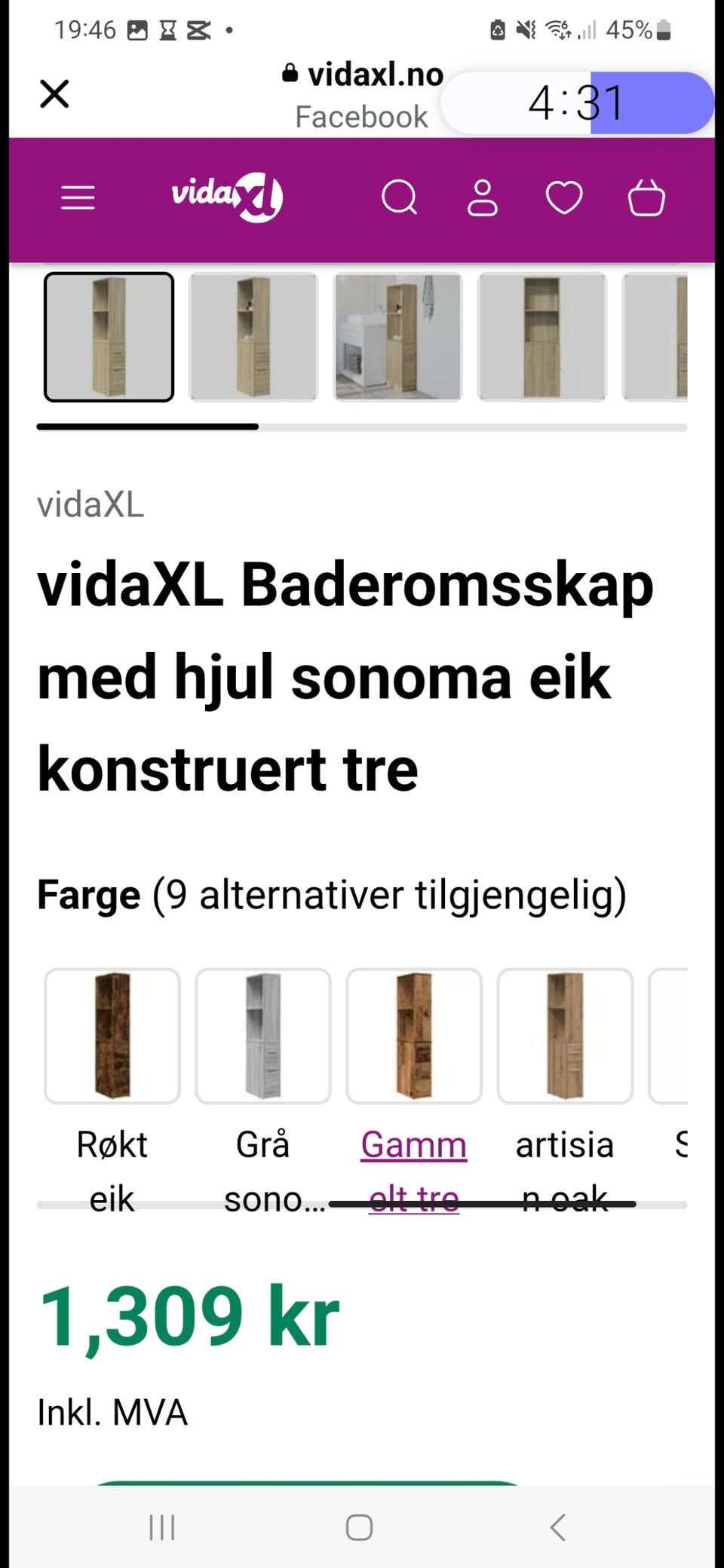Screen dimensions: 724x1568
Task: Choose the Grå sonoma color option
Action: [x=263, y=1036]
